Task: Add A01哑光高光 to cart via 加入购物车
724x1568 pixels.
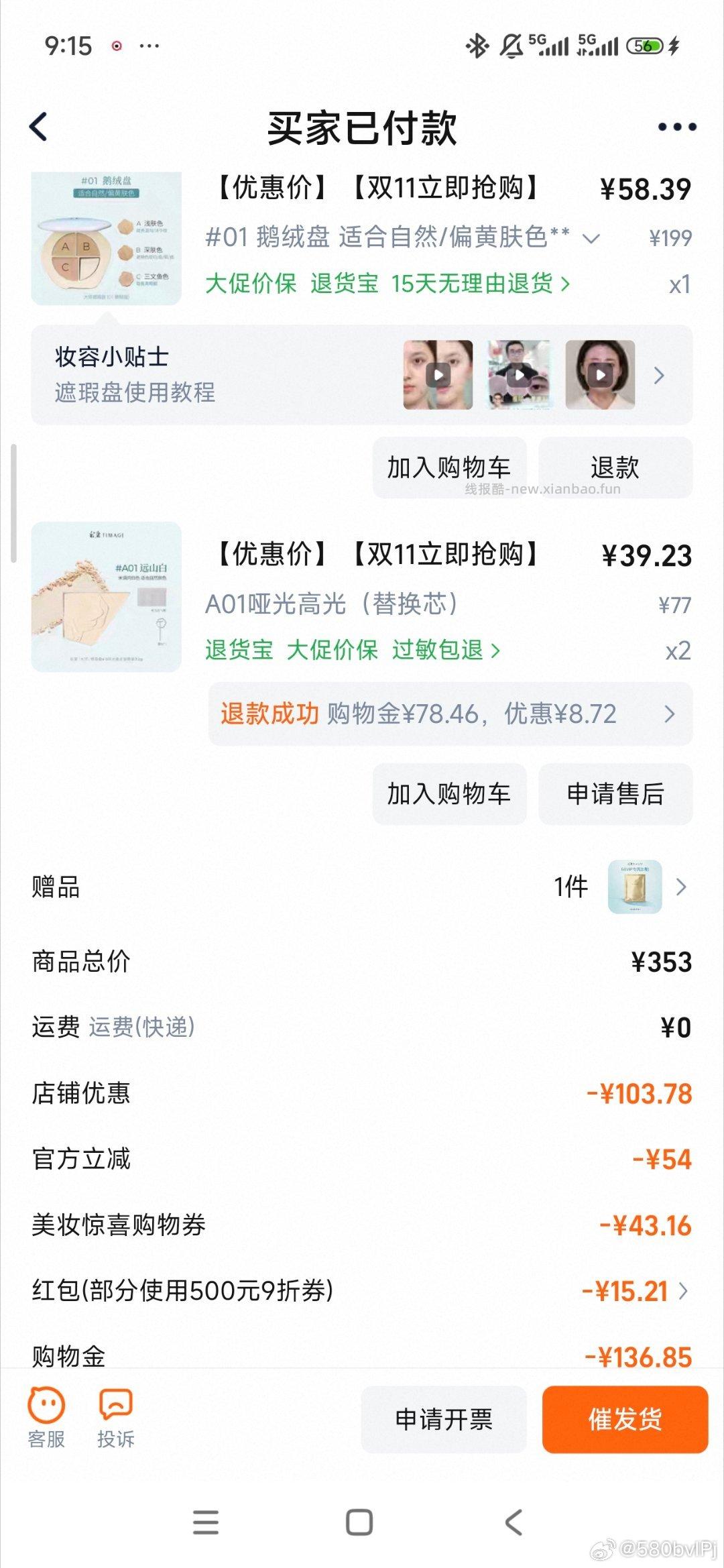Action: point(449,793)
